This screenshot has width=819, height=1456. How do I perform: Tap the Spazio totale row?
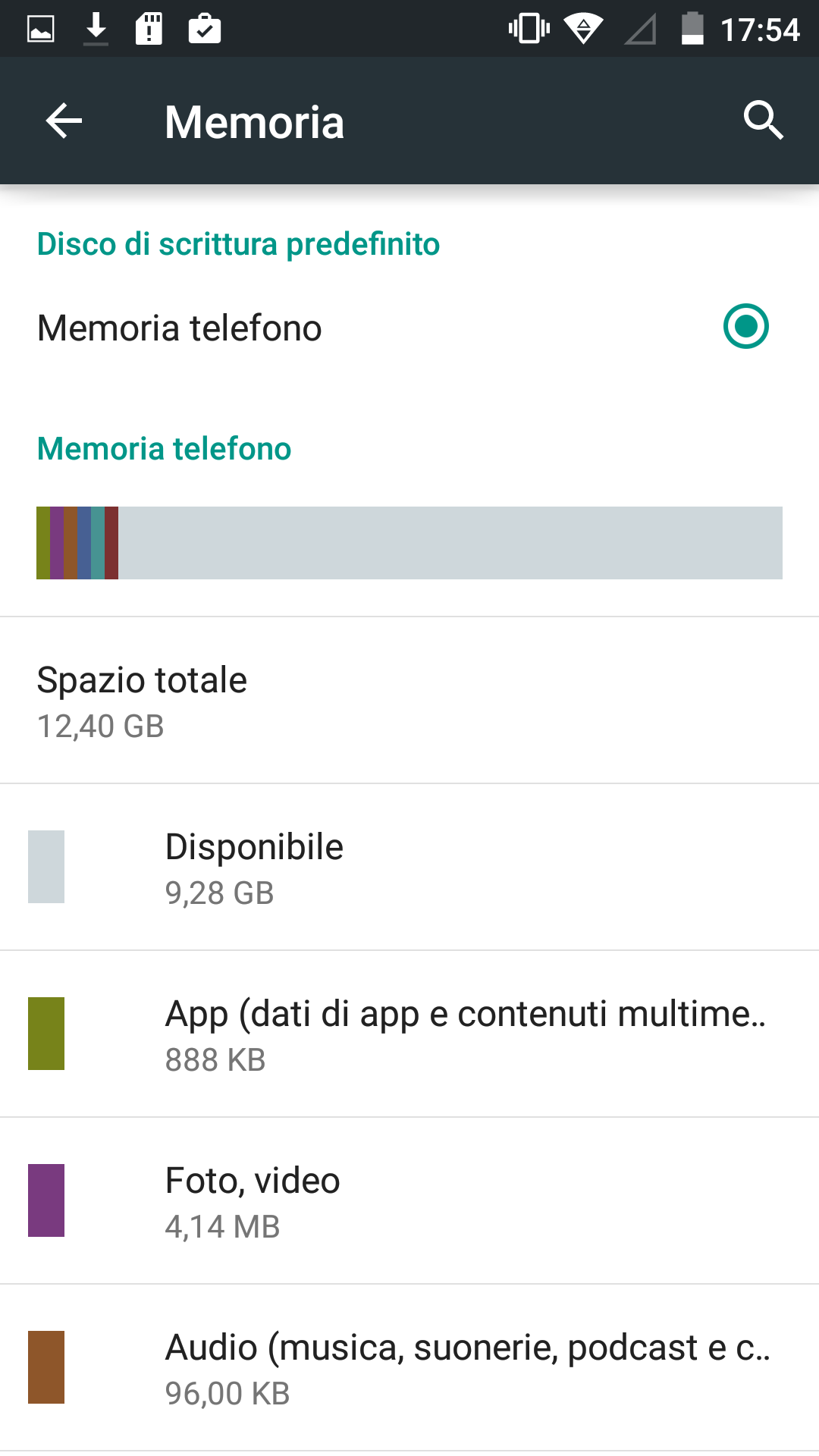click(x=409, y=701)
